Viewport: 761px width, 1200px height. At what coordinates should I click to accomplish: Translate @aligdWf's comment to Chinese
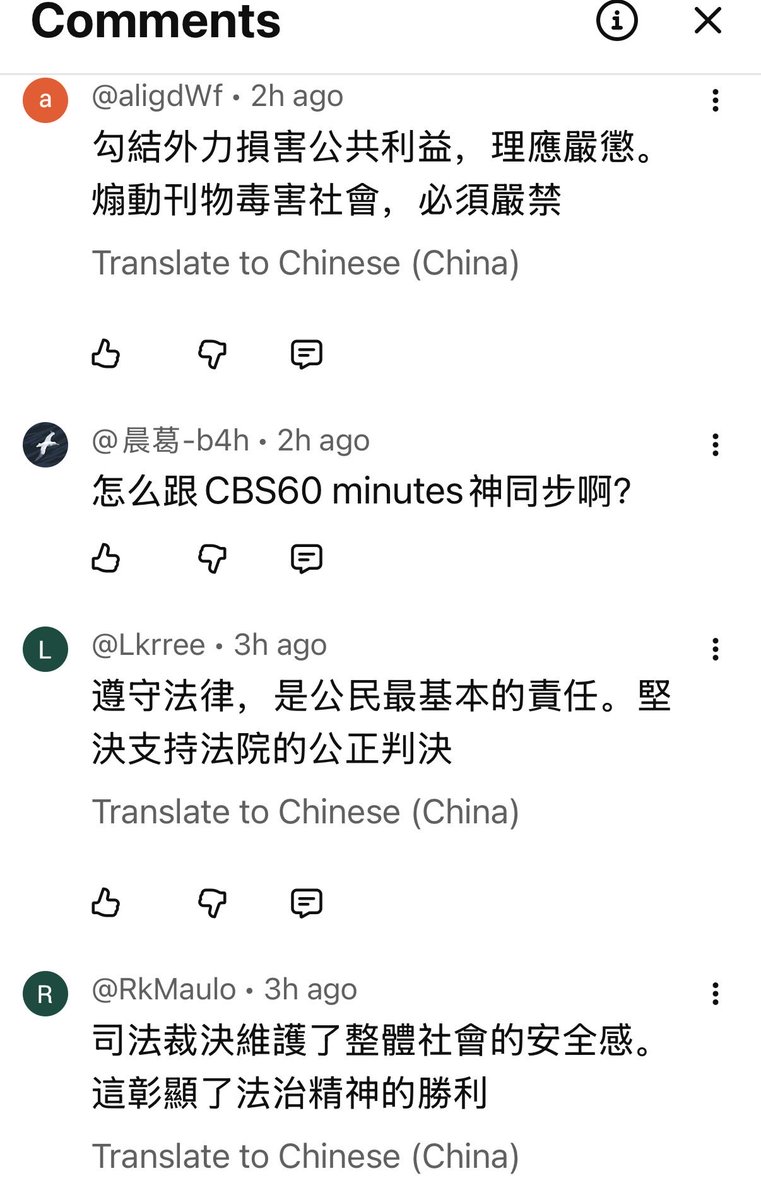[x=306, y=263]
